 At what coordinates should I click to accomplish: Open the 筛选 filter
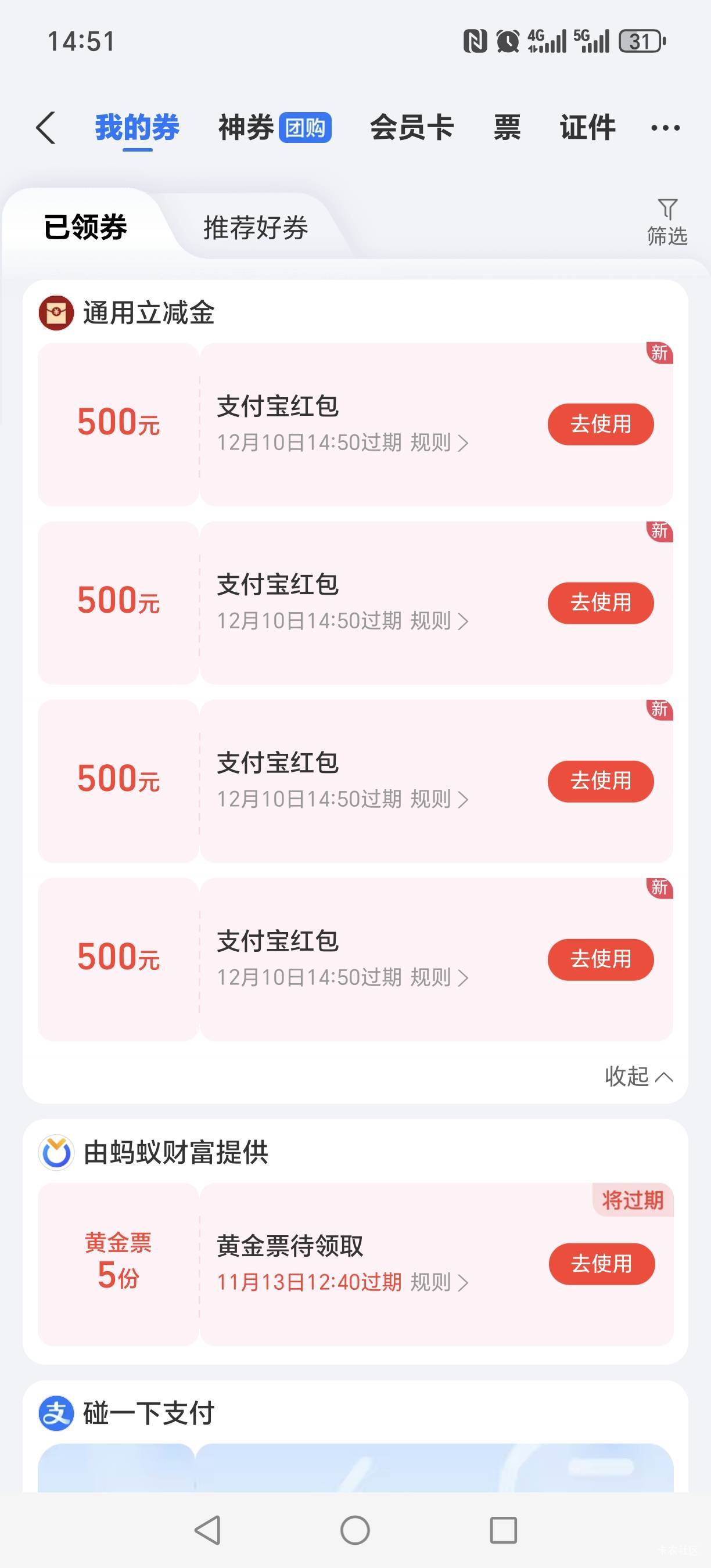(x=667, y=223)
